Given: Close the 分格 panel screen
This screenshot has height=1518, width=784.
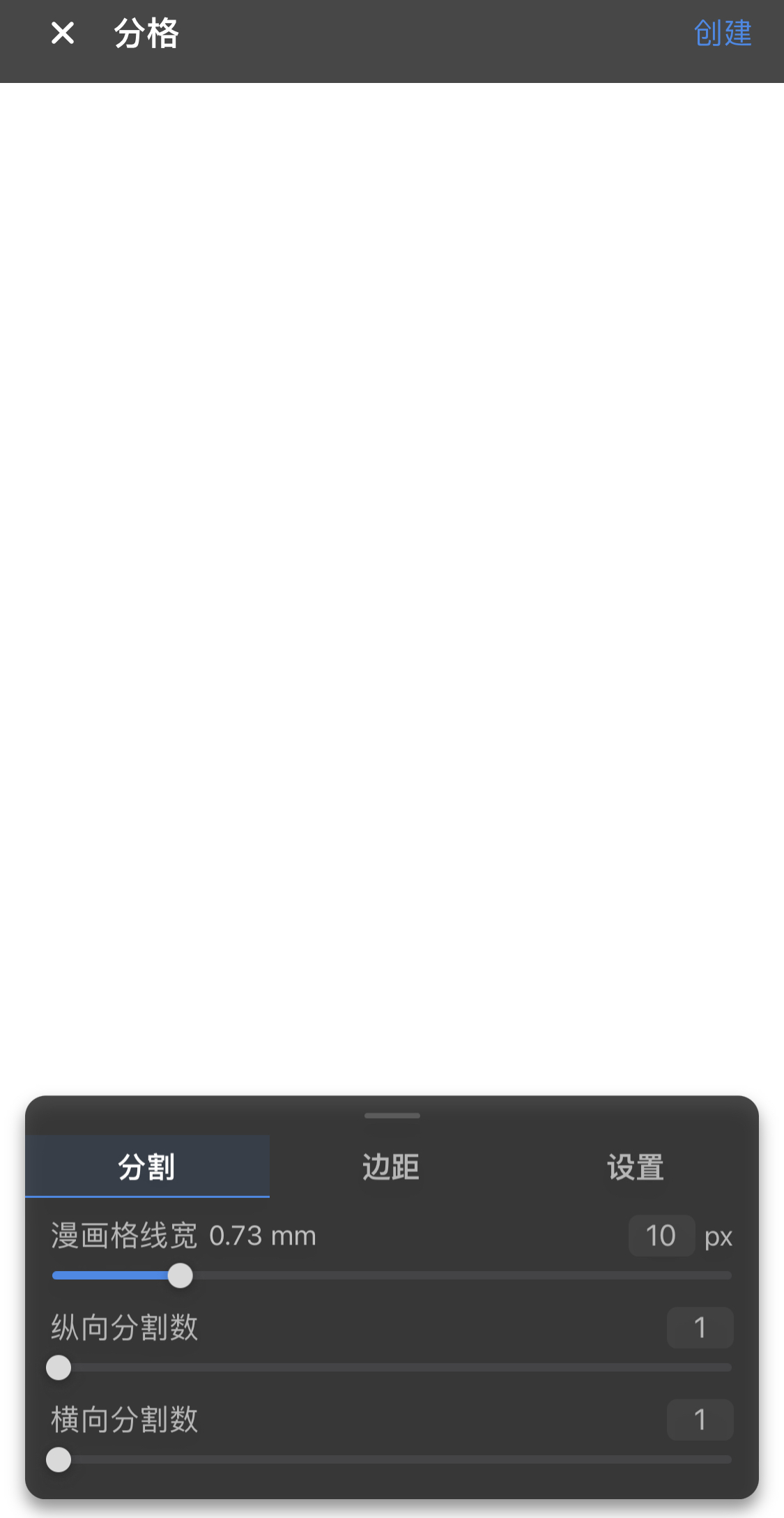Looking at the screenshot, I should pyautogui.click(x=63, y=33).
